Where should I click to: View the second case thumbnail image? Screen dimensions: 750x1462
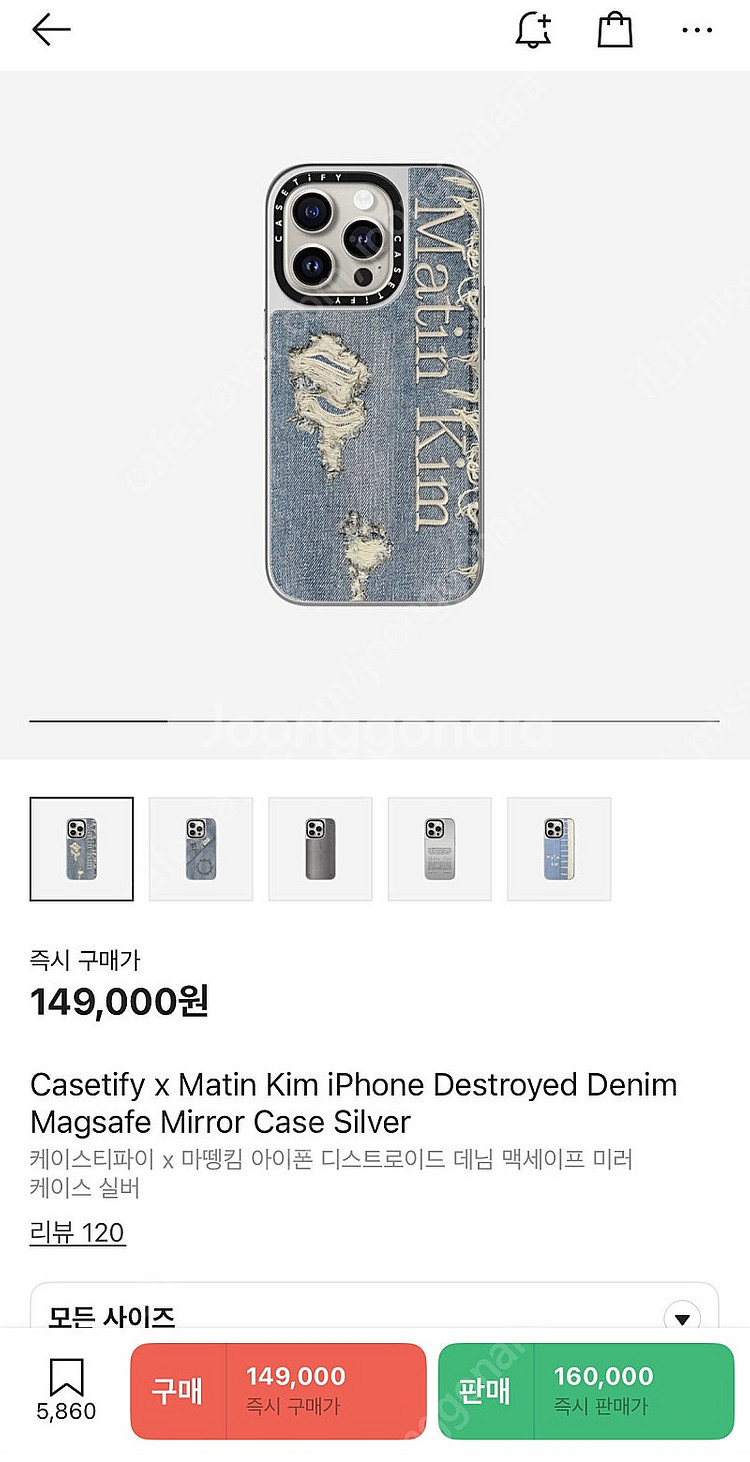(x=201, y=849)
